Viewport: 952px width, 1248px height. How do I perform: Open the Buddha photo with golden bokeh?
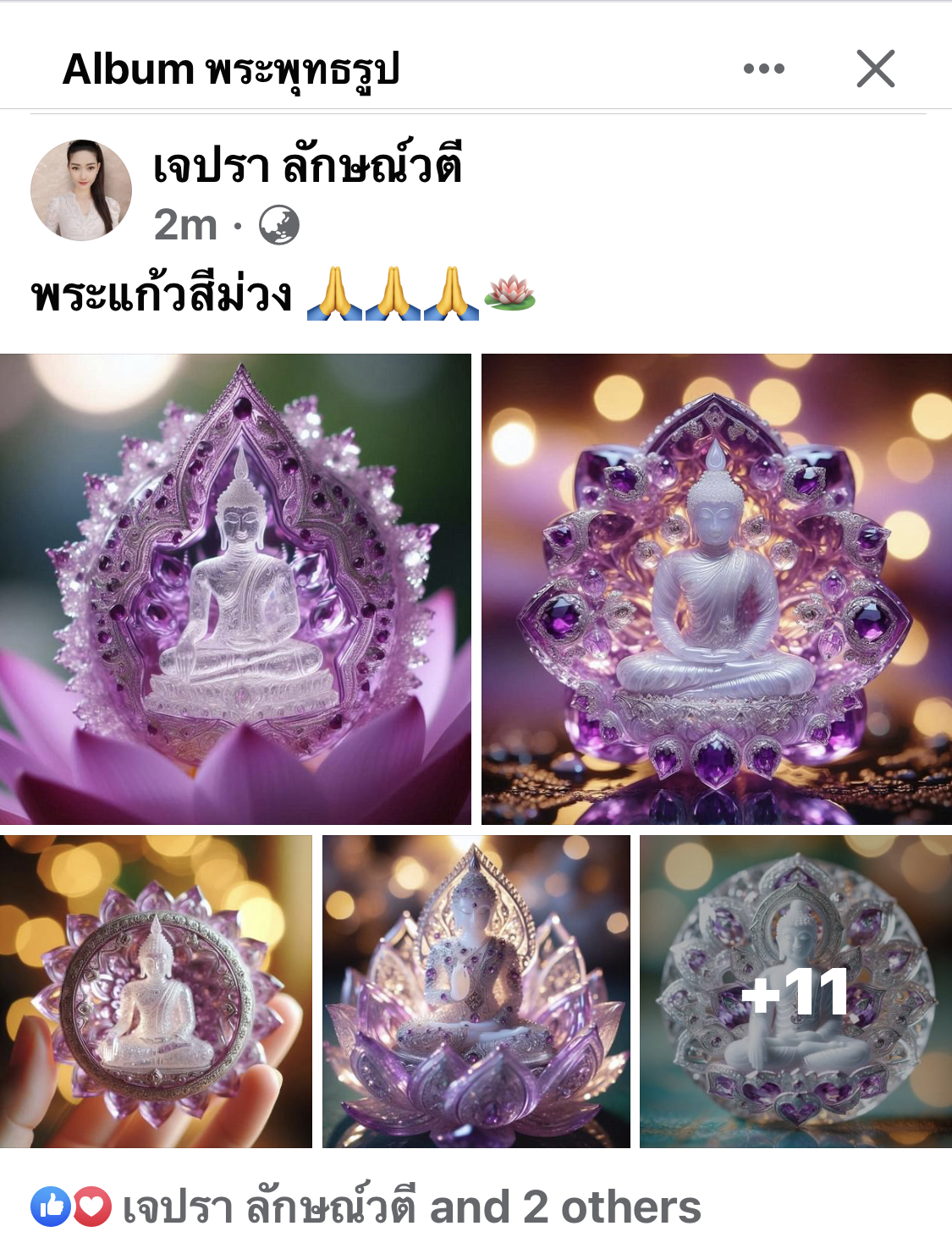point(716,589)
